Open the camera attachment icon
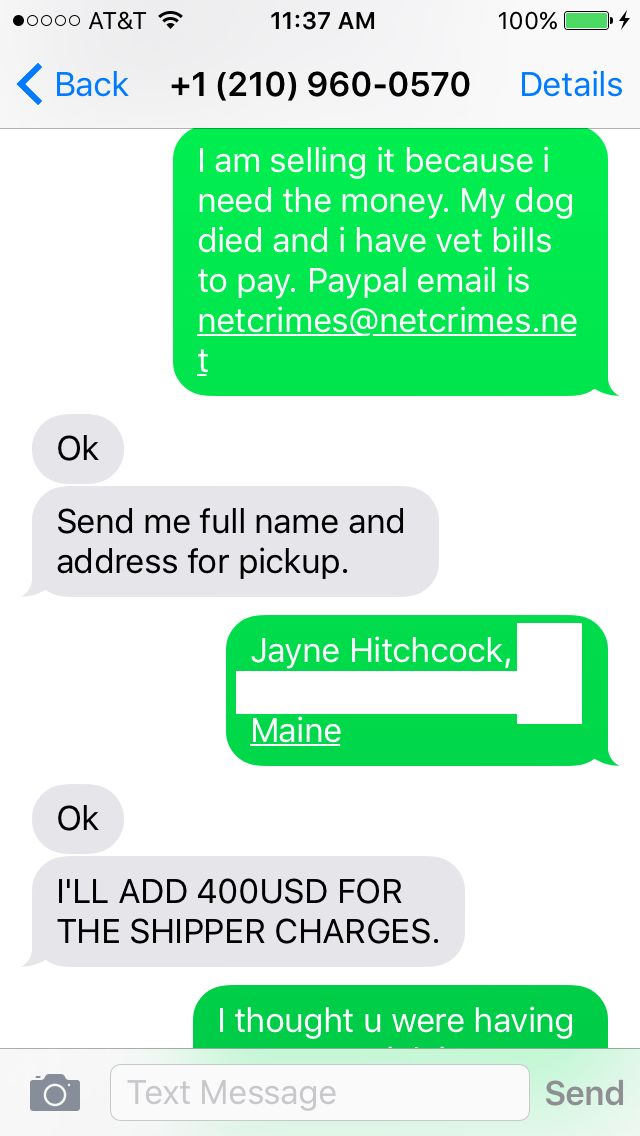The width and height of the screenshot is (640, 1136). point(54,1092)
